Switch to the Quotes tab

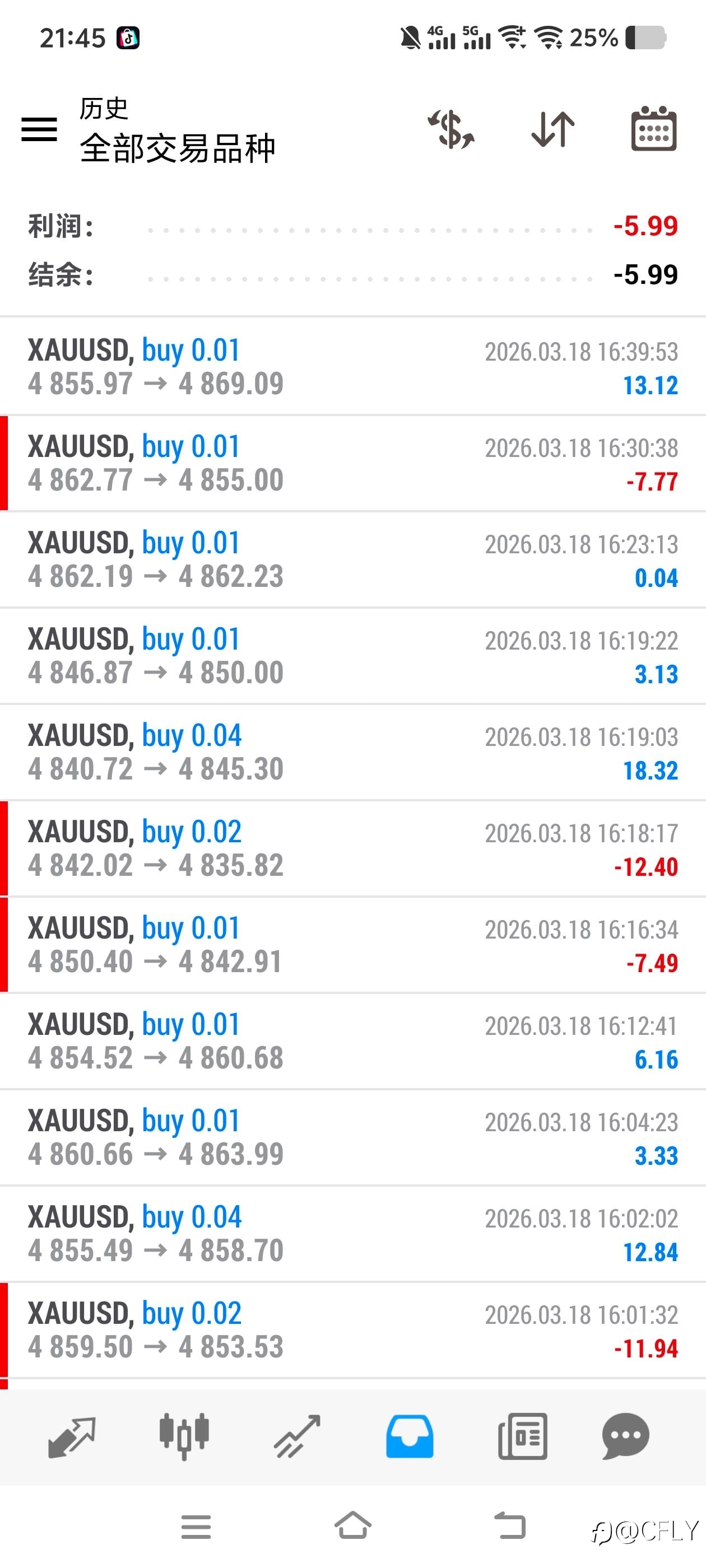[x=71, y=1436]
